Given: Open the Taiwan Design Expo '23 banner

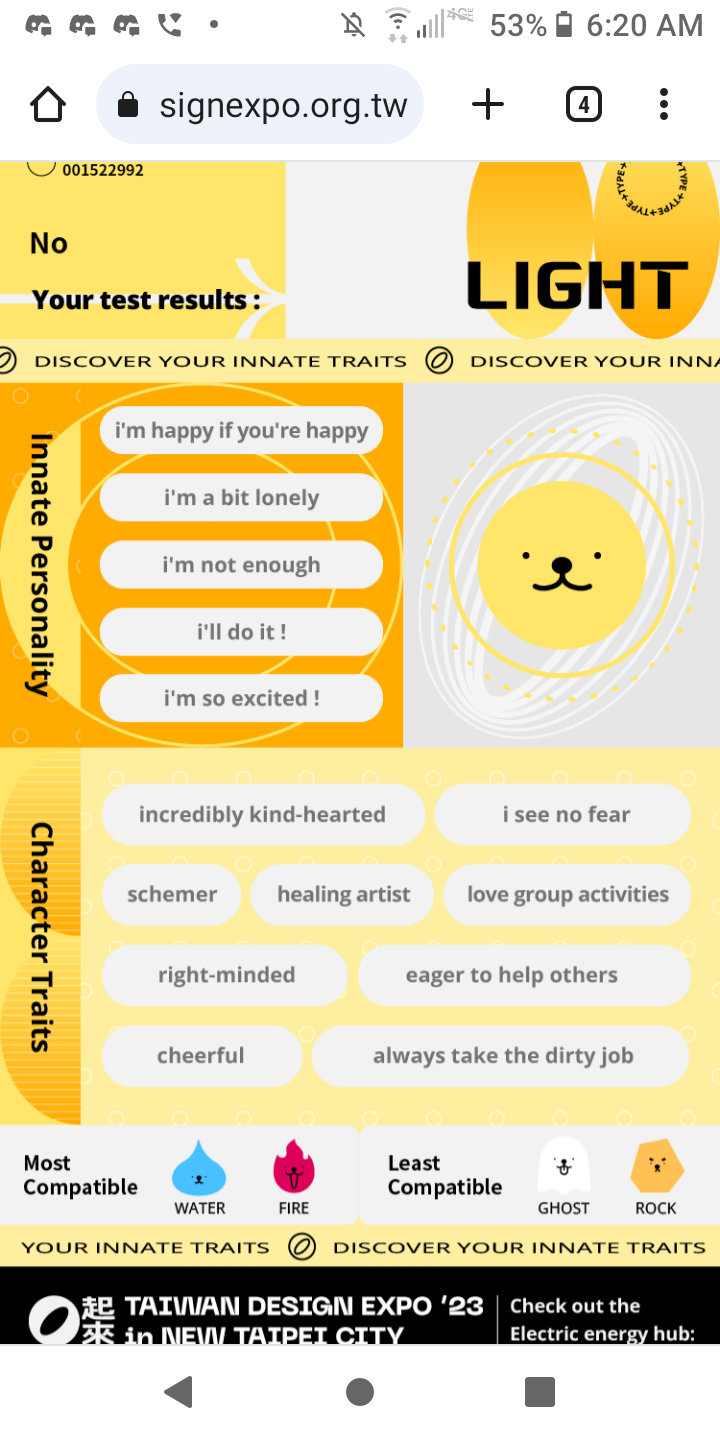Looking at the screenshot, I should point(300,1316).
